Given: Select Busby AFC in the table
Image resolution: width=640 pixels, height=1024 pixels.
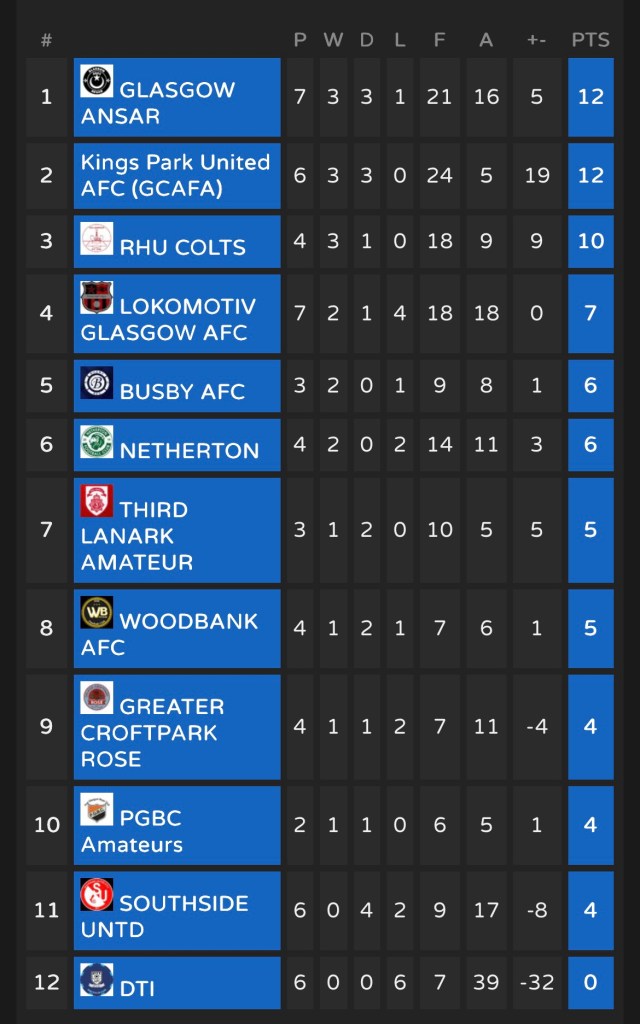Looking at the screenshot, I should pos(182,391).
